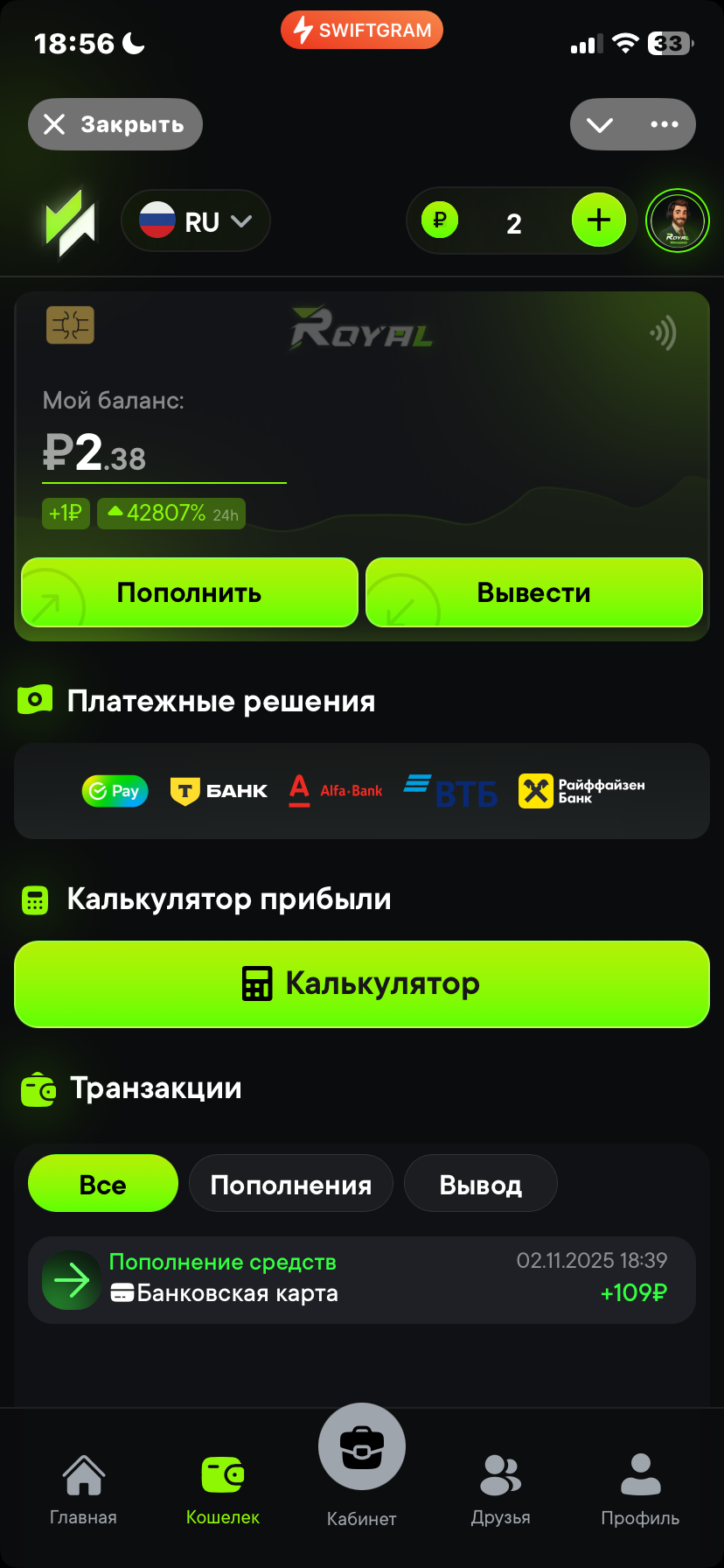Open the Калькулятор profit calculator
The height and width of the screenshot is (1568, 724).
(x=361, y=983)
